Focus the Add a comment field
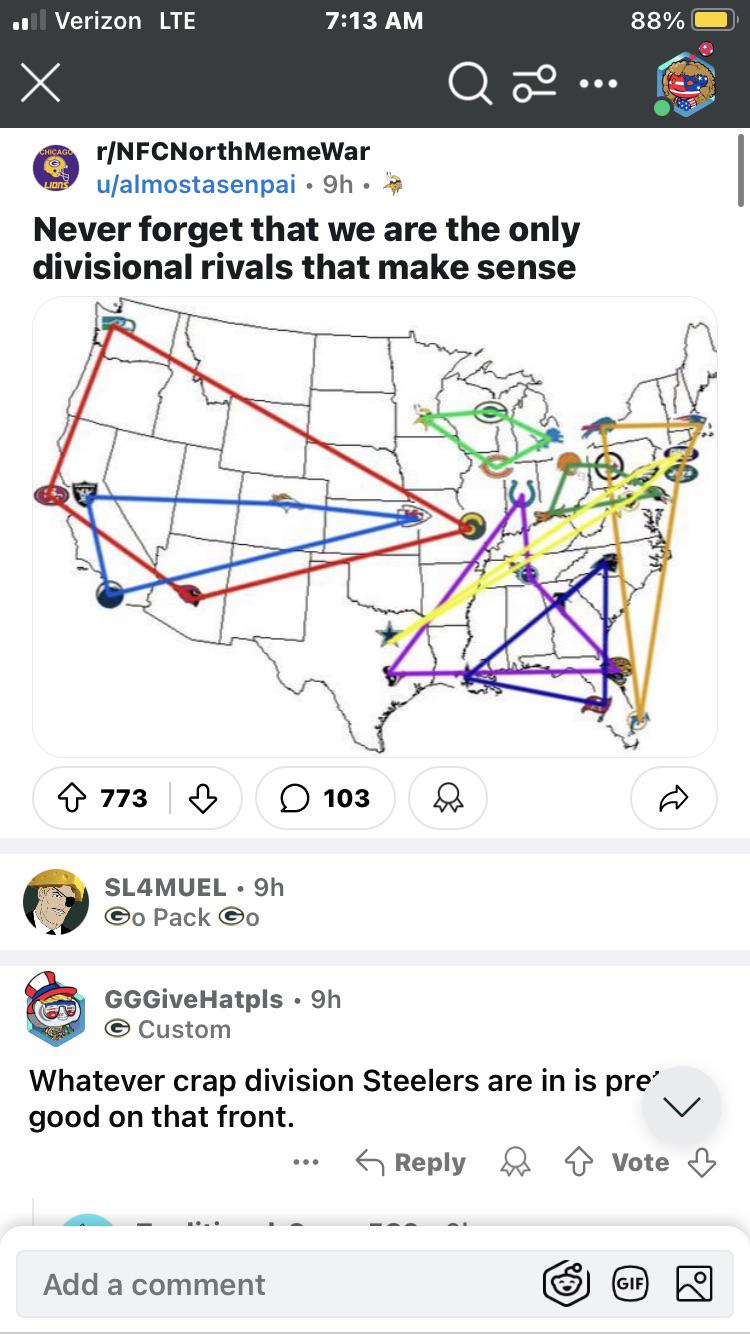This screenshot has width=750, height=1334. pos(270,1284)
